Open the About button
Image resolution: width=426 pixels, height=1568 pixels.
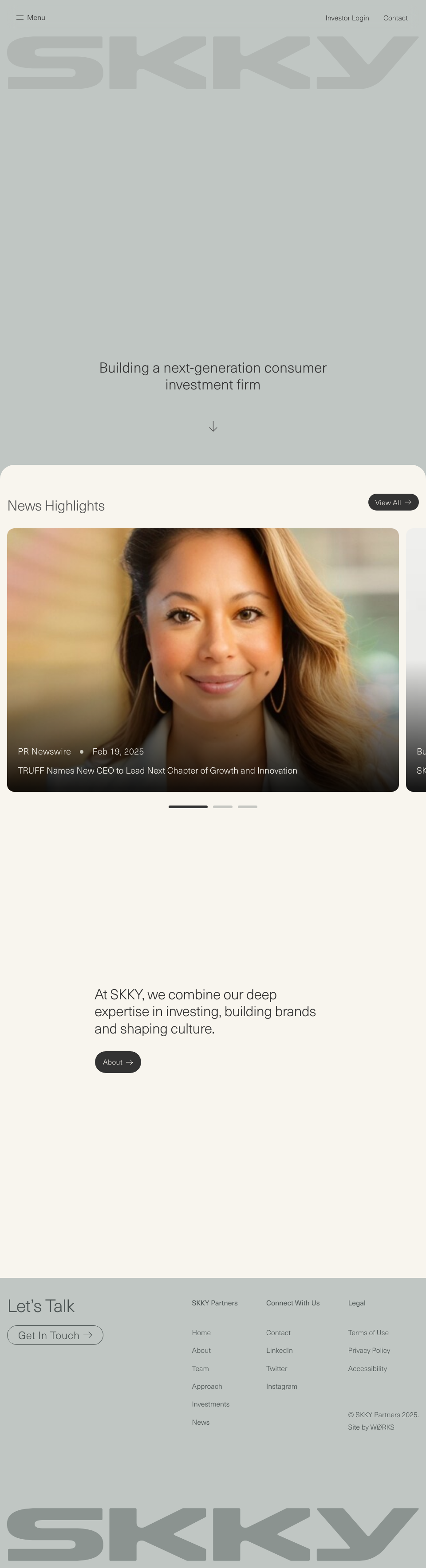(118, 1062)
